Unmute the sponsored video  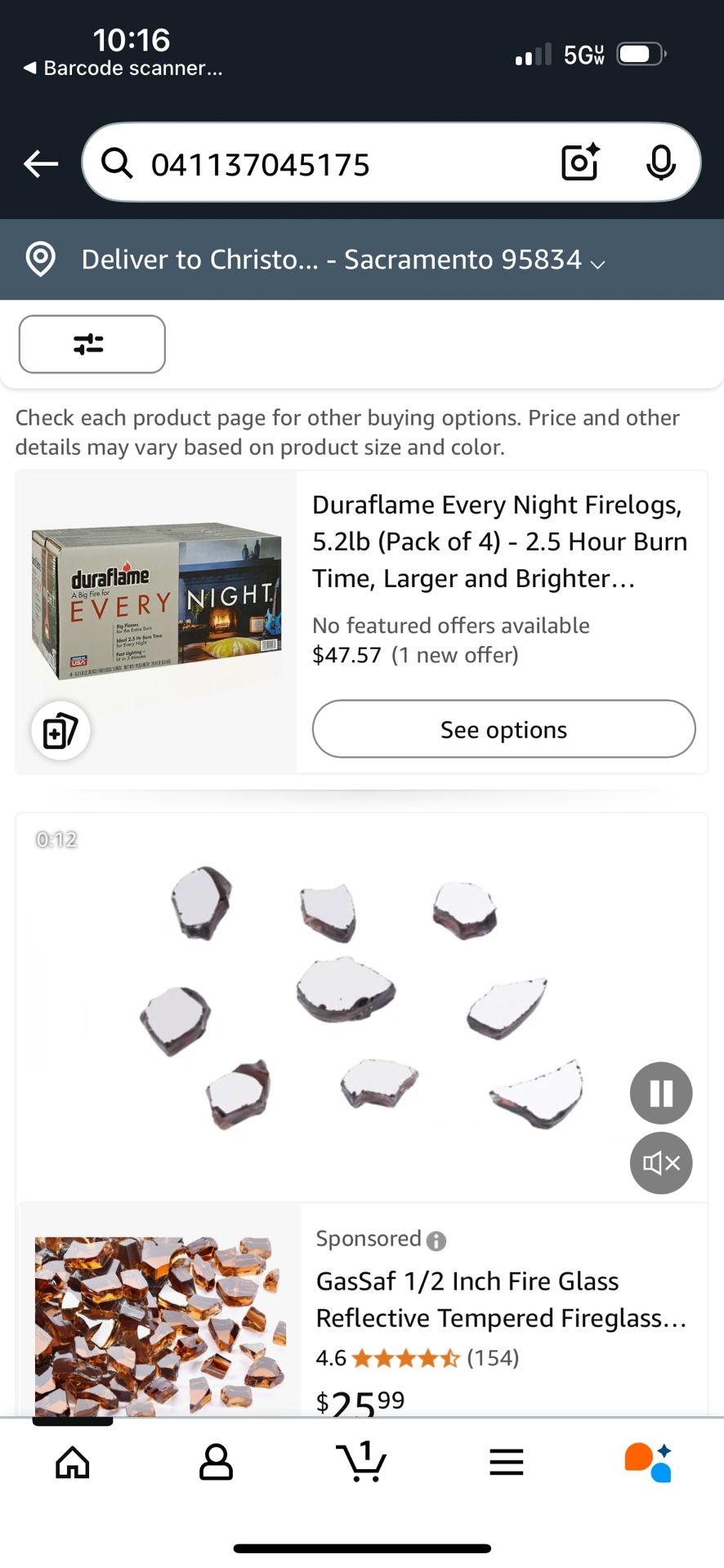[x=660, y=1163]
